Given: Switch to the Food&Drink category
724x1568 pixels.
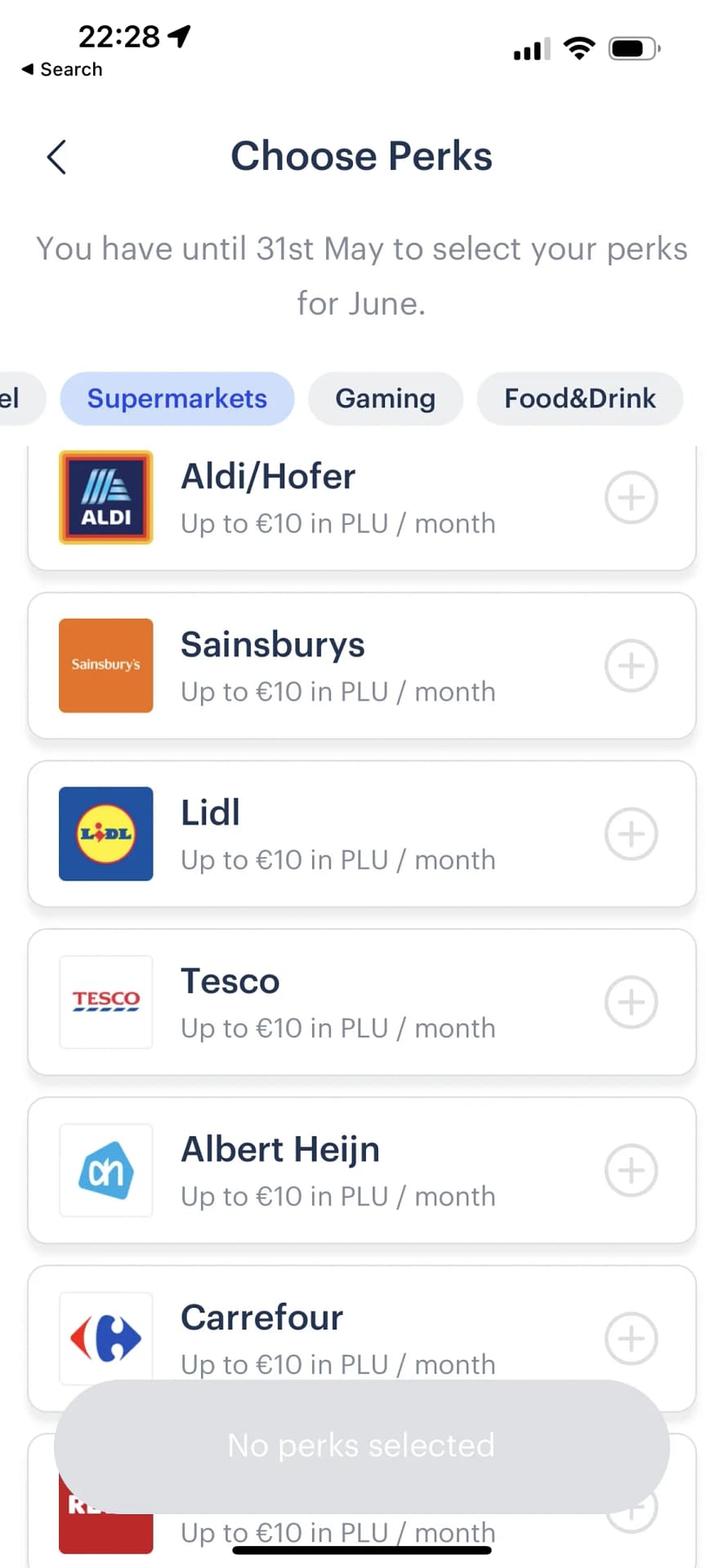Looking at the screenshot, I should [x=580, y=399].
